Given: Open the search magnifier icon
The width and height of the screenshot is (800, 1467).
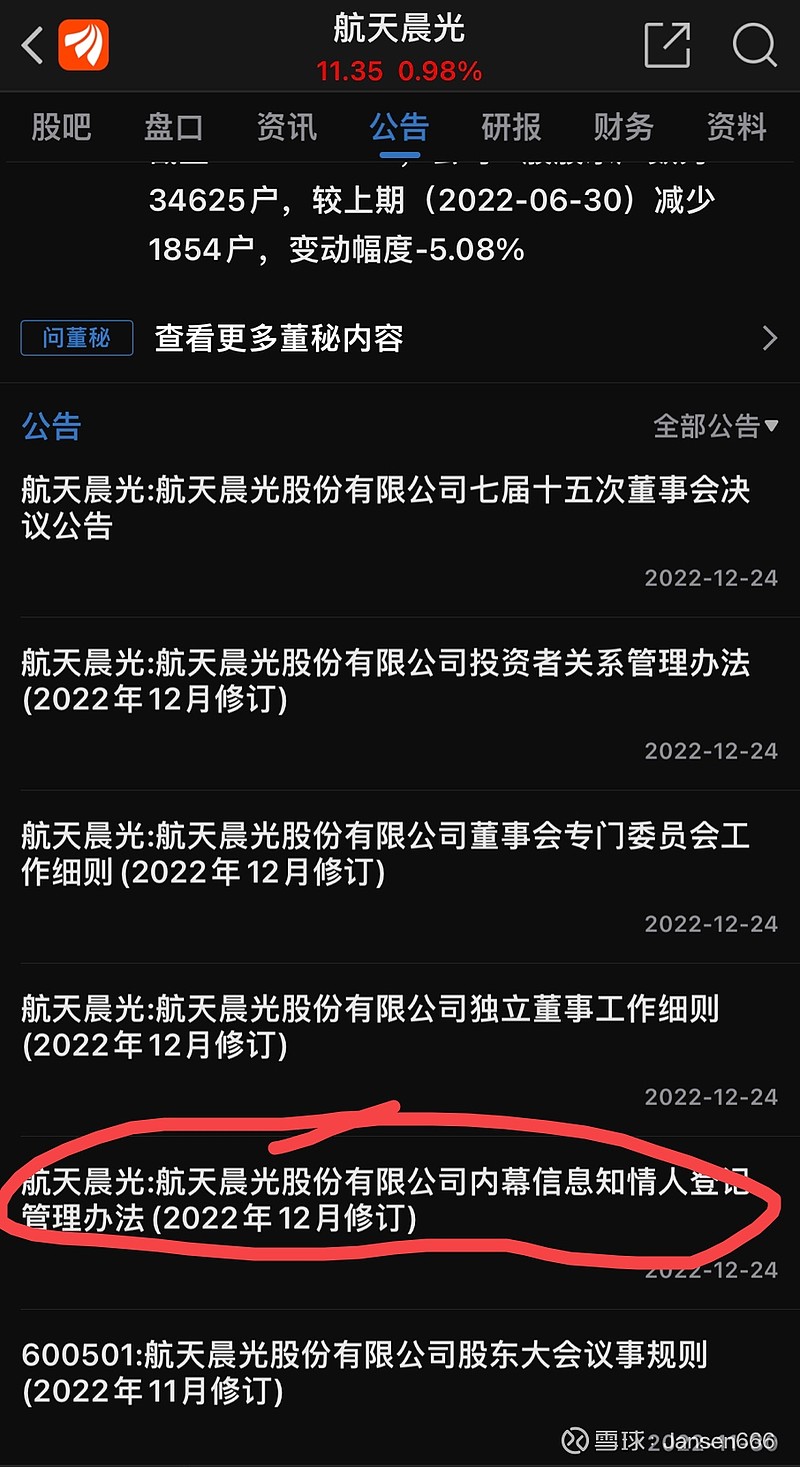Looking at the screenshot, I should tap(754, 45).
